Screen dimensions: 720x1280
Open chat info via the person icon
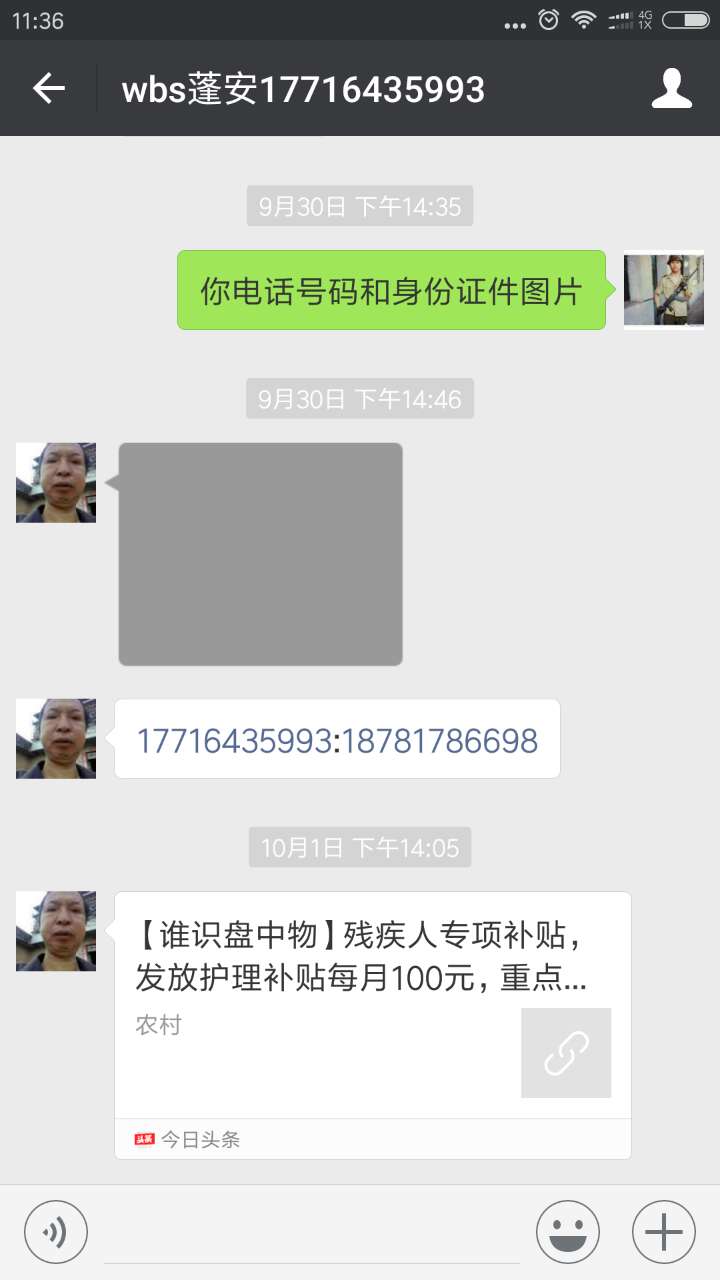[671, 89]
